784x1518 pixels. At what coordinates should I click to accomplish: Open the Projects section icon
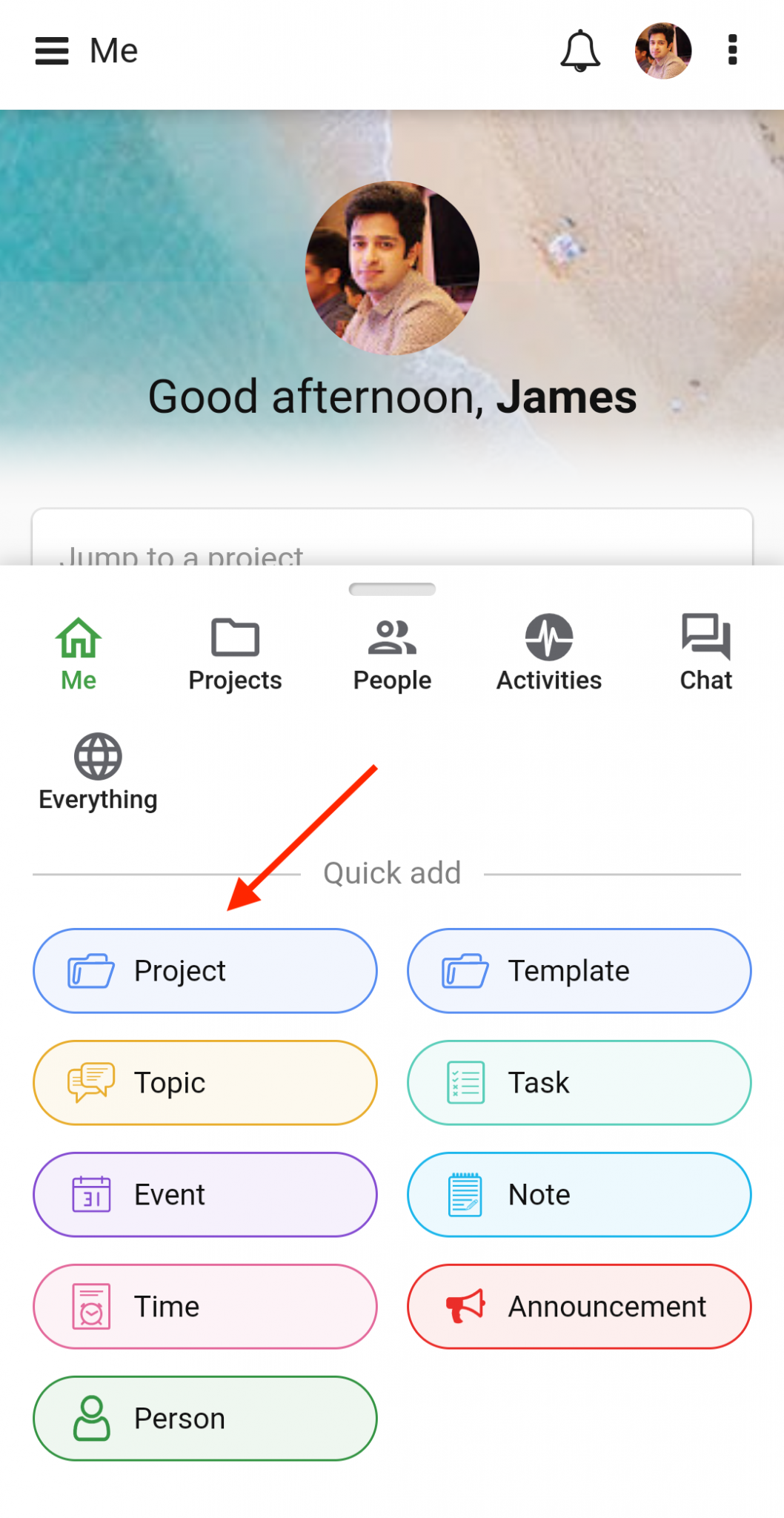coord(234,637)
